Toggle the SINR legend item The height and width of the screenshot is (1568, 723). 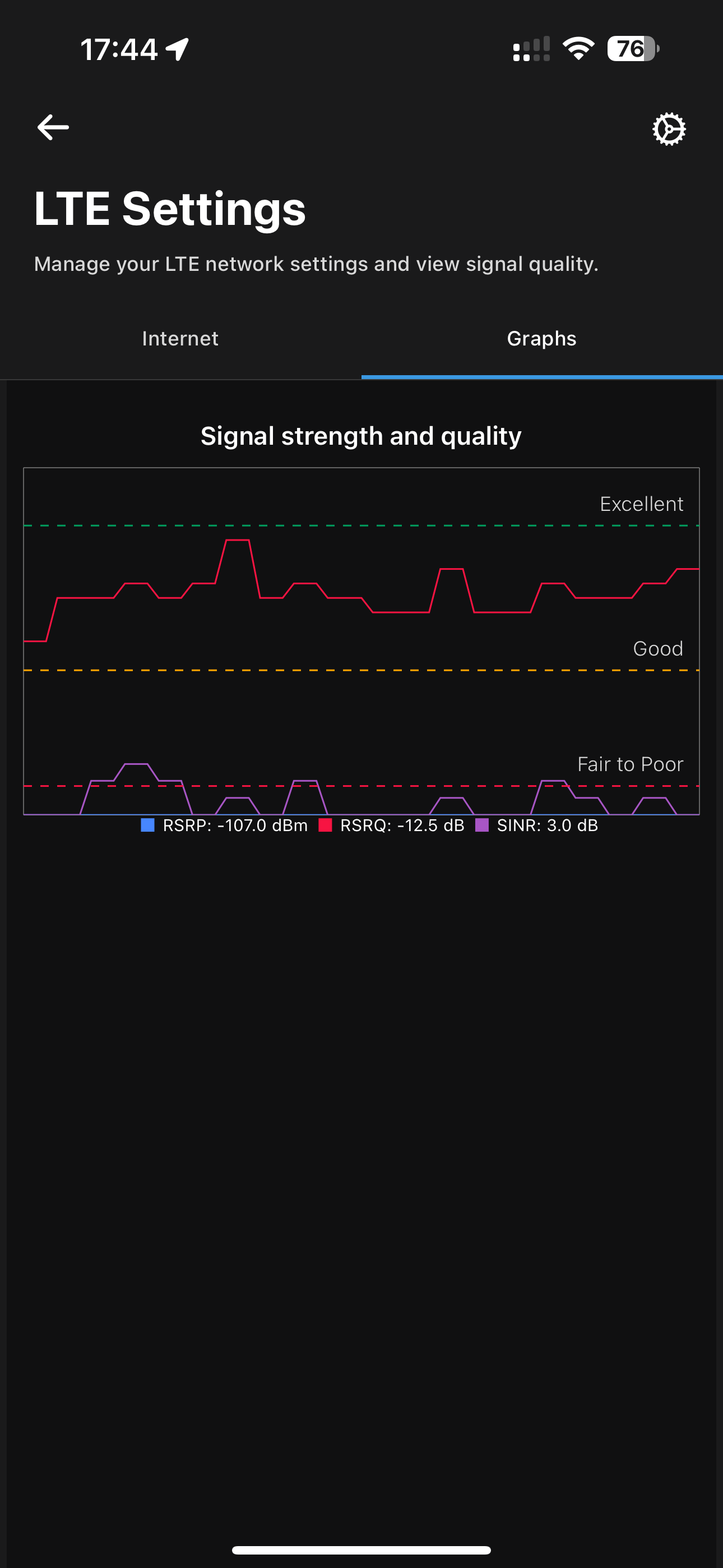537,825
